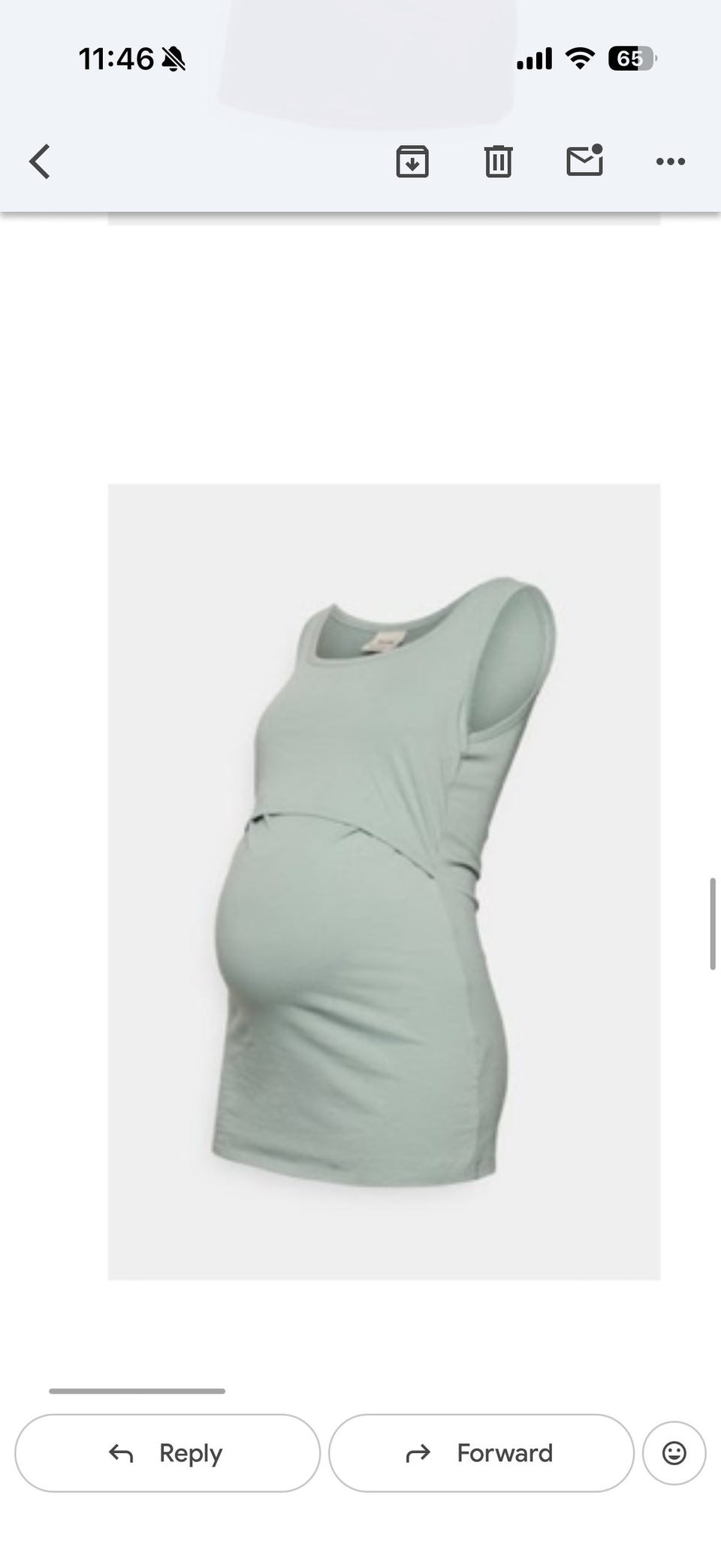Delete this email via trash icon
The image size is (721, 1568).
coord(498,162)
